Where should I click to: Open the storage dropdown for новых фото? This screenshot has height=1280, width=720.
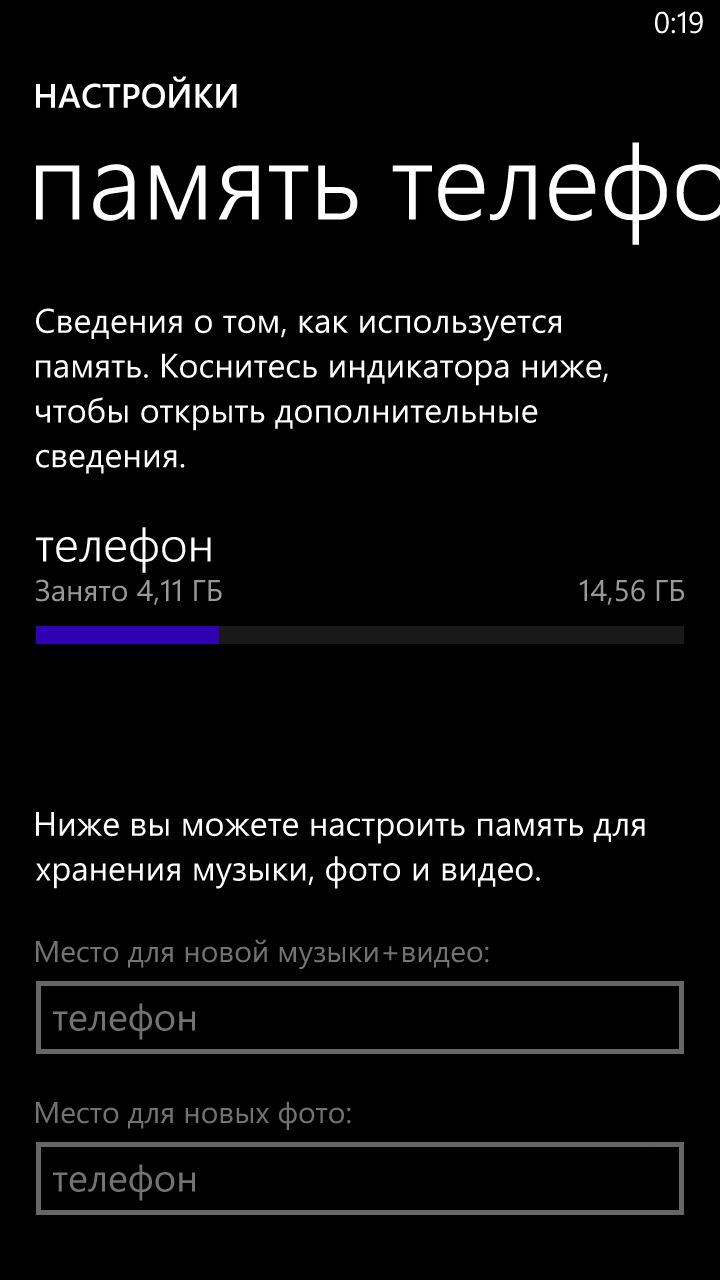360,1179
